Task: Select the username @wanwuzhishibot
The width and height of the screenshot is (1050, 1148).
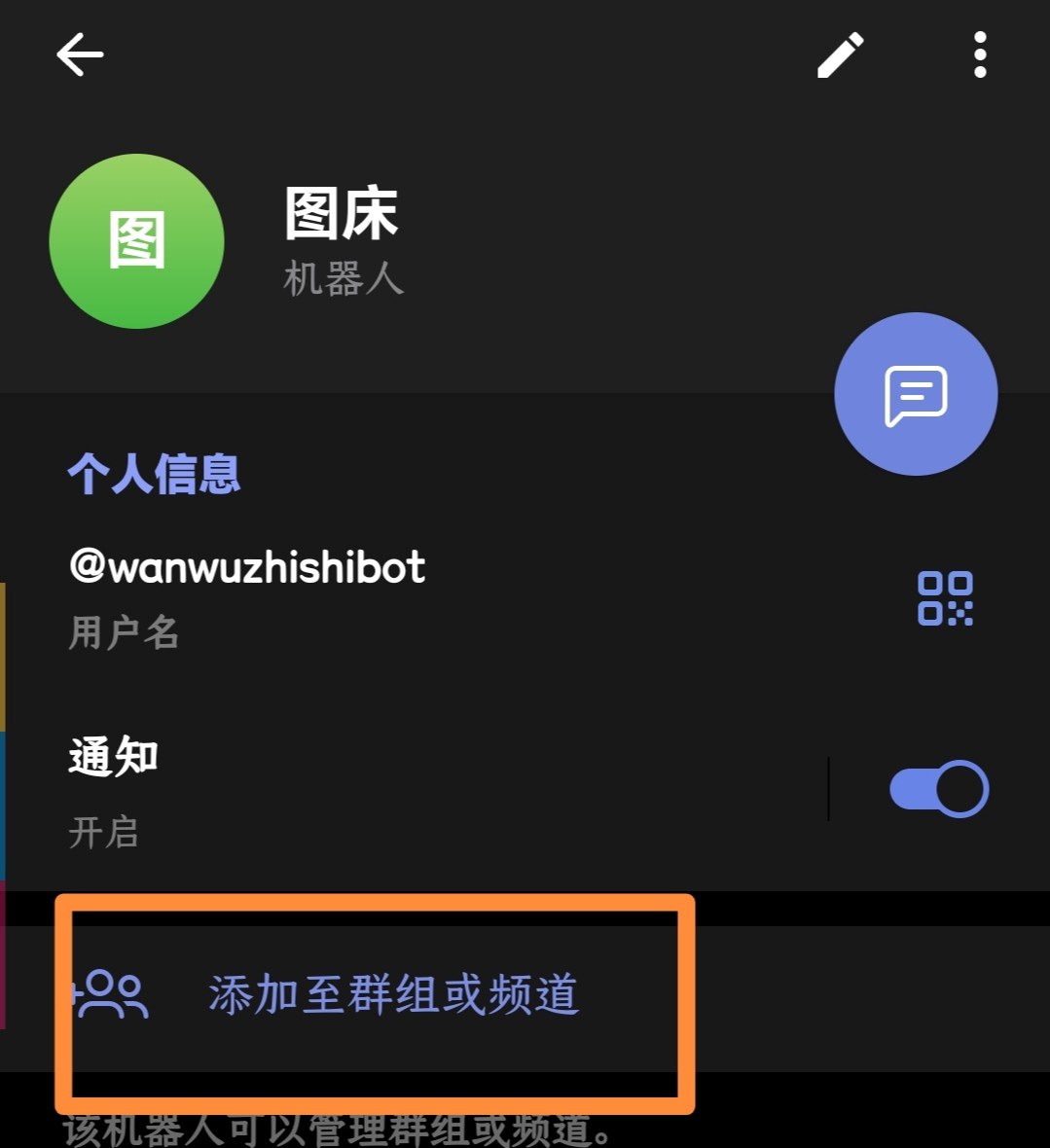Action: (x=246, y=567)
